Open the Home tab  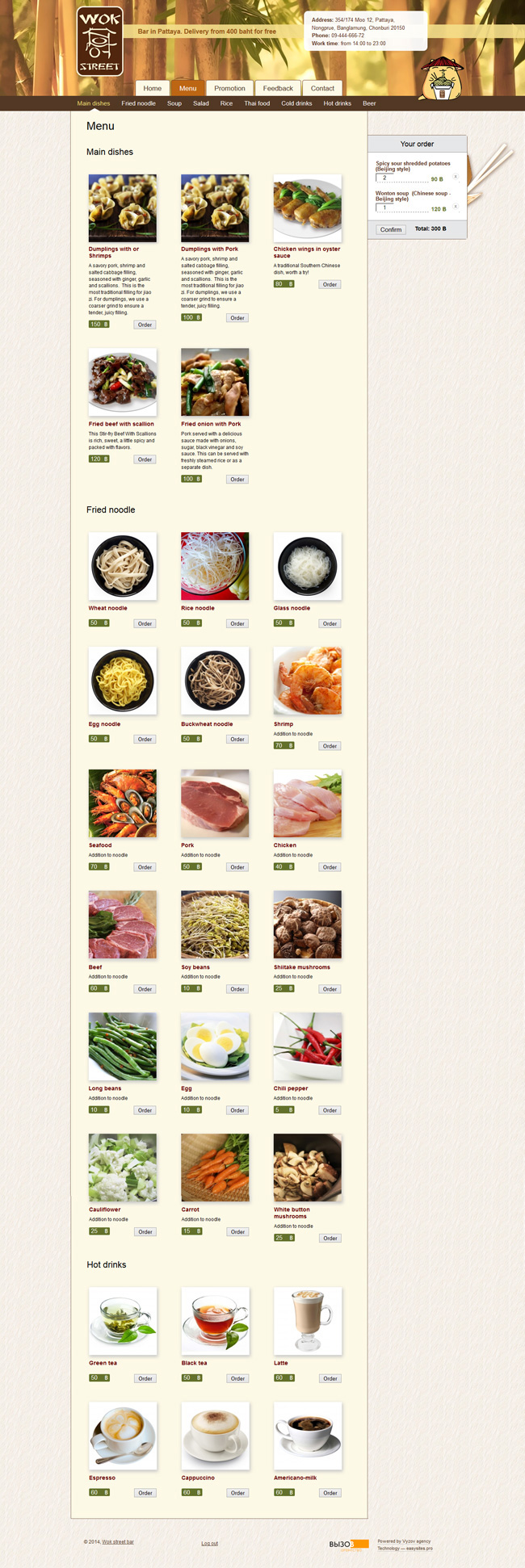coord(153,89)
